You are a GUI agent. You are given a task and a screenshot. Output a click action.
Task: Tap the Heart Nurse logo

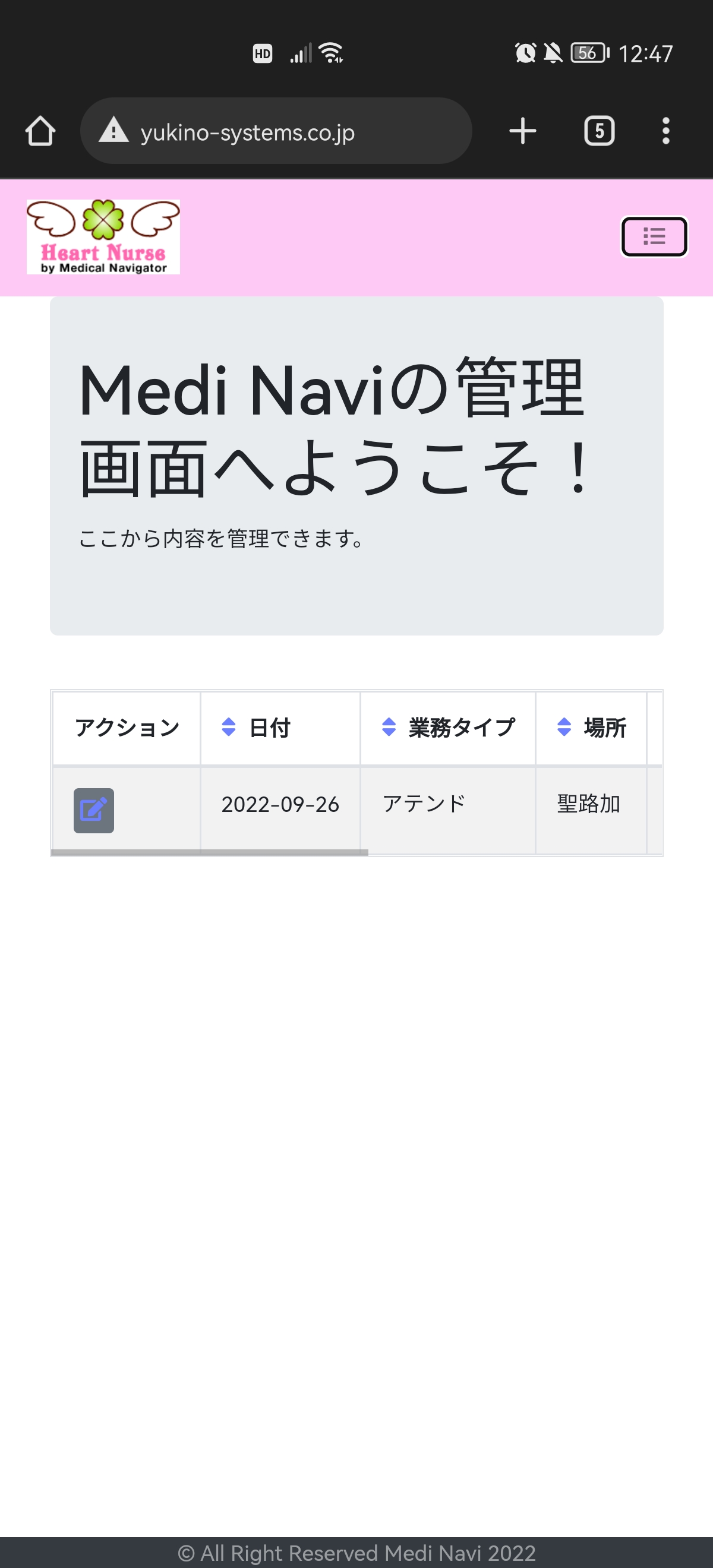click(103, 237)
